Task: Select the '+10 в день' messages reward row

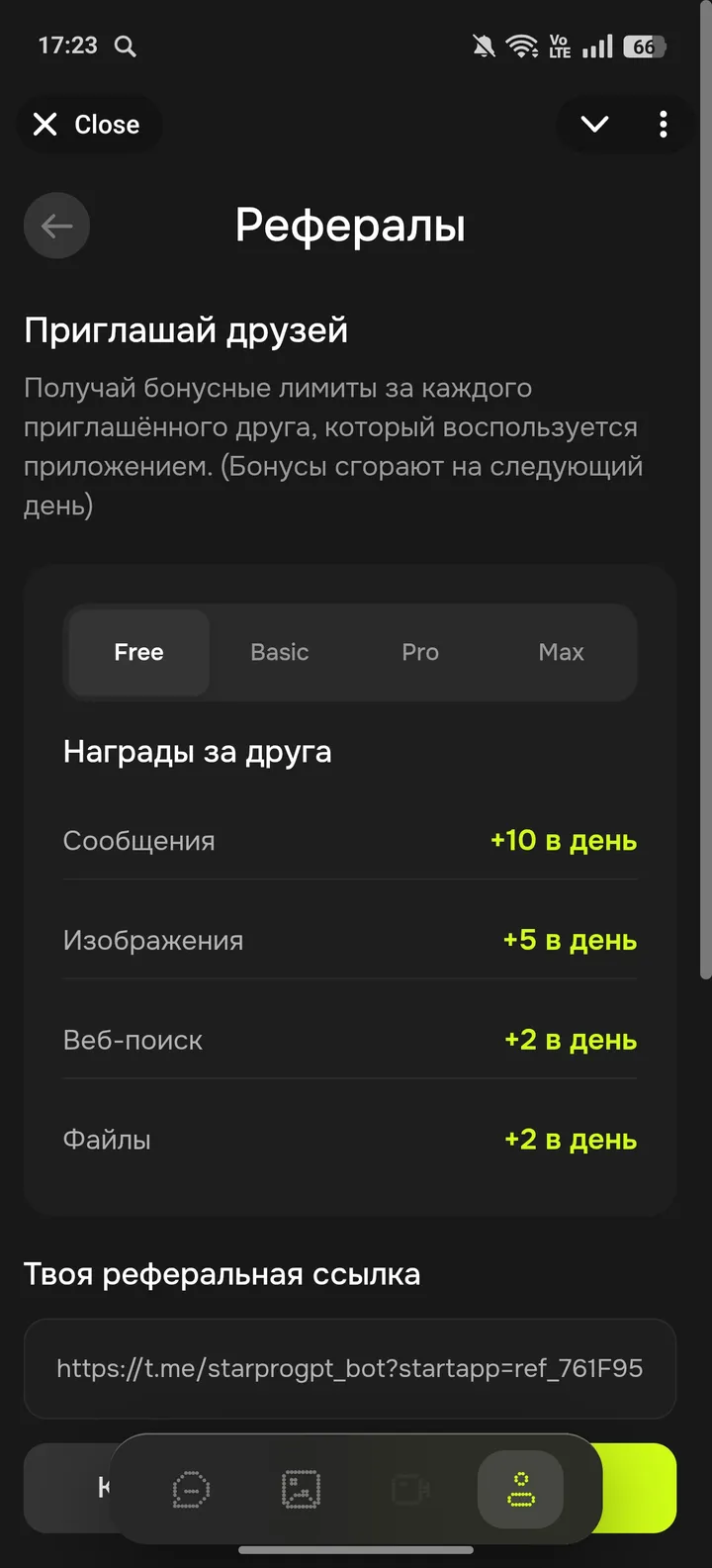Action: [350, 841]
